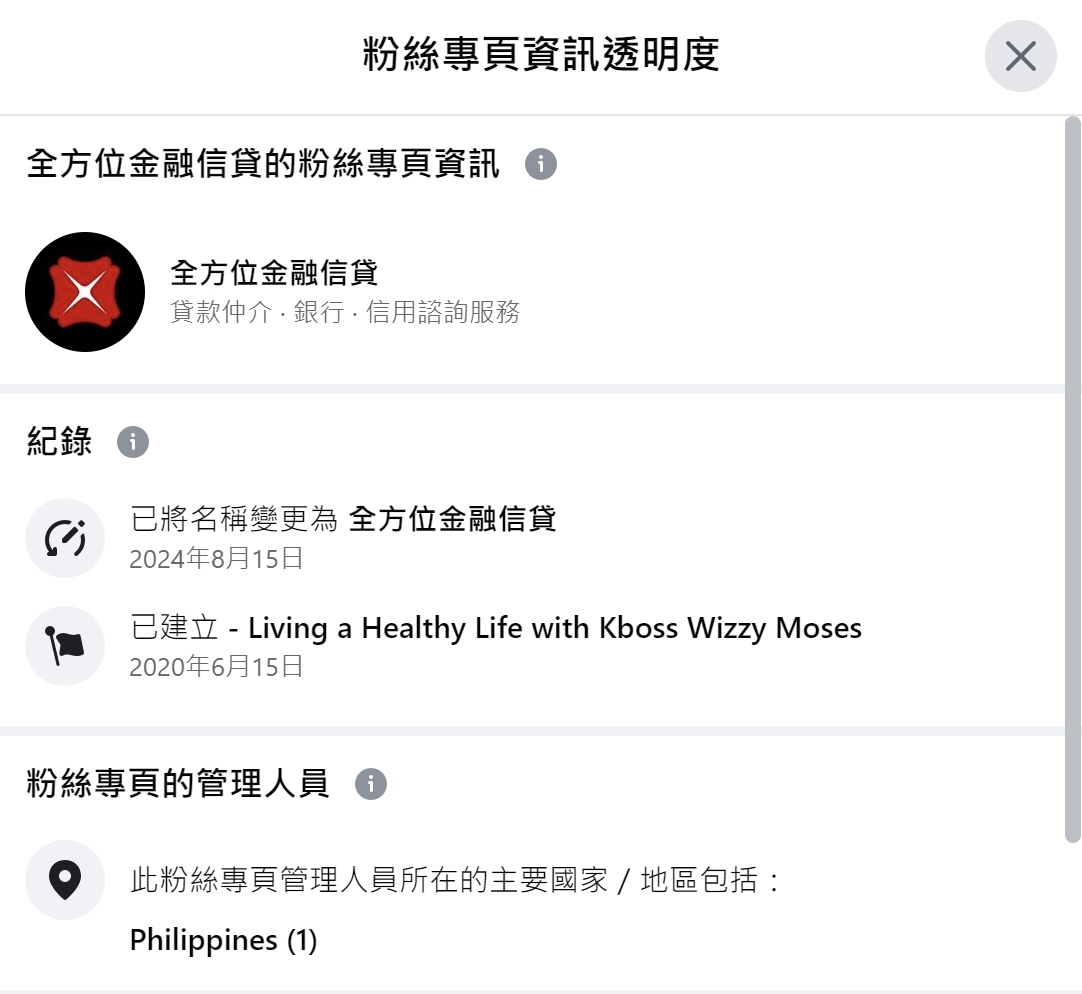Close the page transparency dialog

coord(1020,56)
